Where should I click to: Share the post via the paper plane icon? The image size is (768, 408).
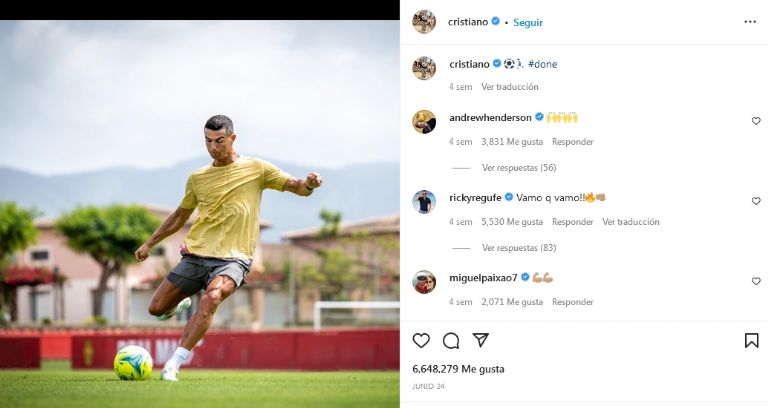click(x=481, y=341)
